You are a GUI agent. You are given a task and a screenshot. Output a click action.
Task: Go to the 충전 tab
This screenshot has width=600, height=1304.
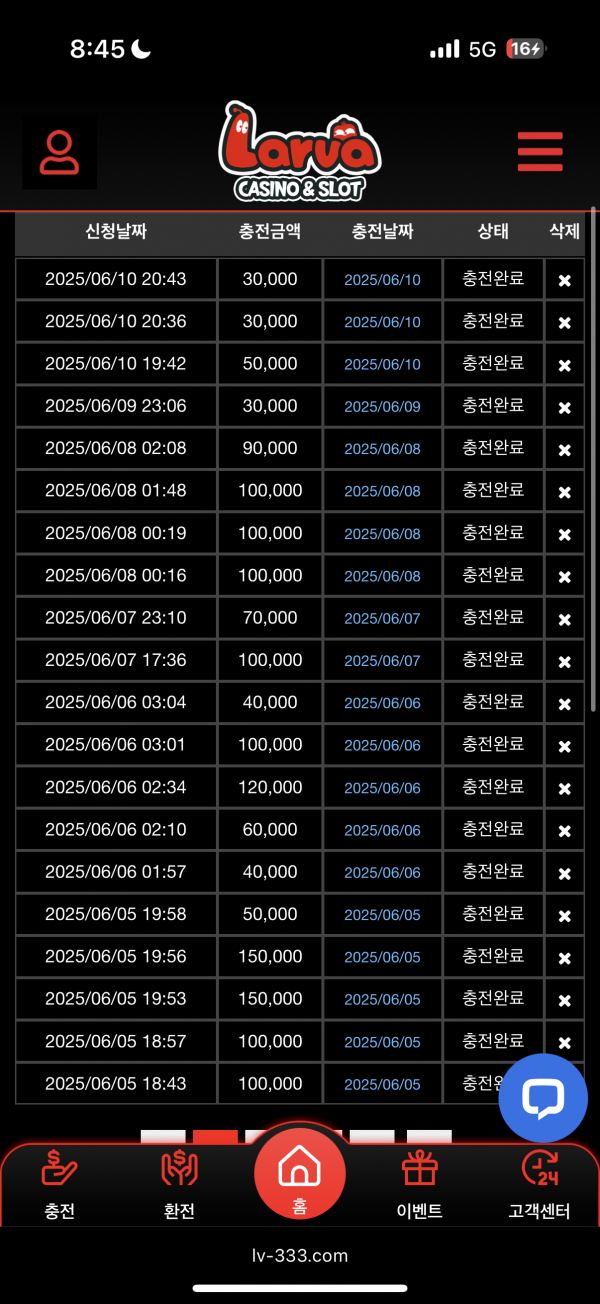coord(60,1185)
